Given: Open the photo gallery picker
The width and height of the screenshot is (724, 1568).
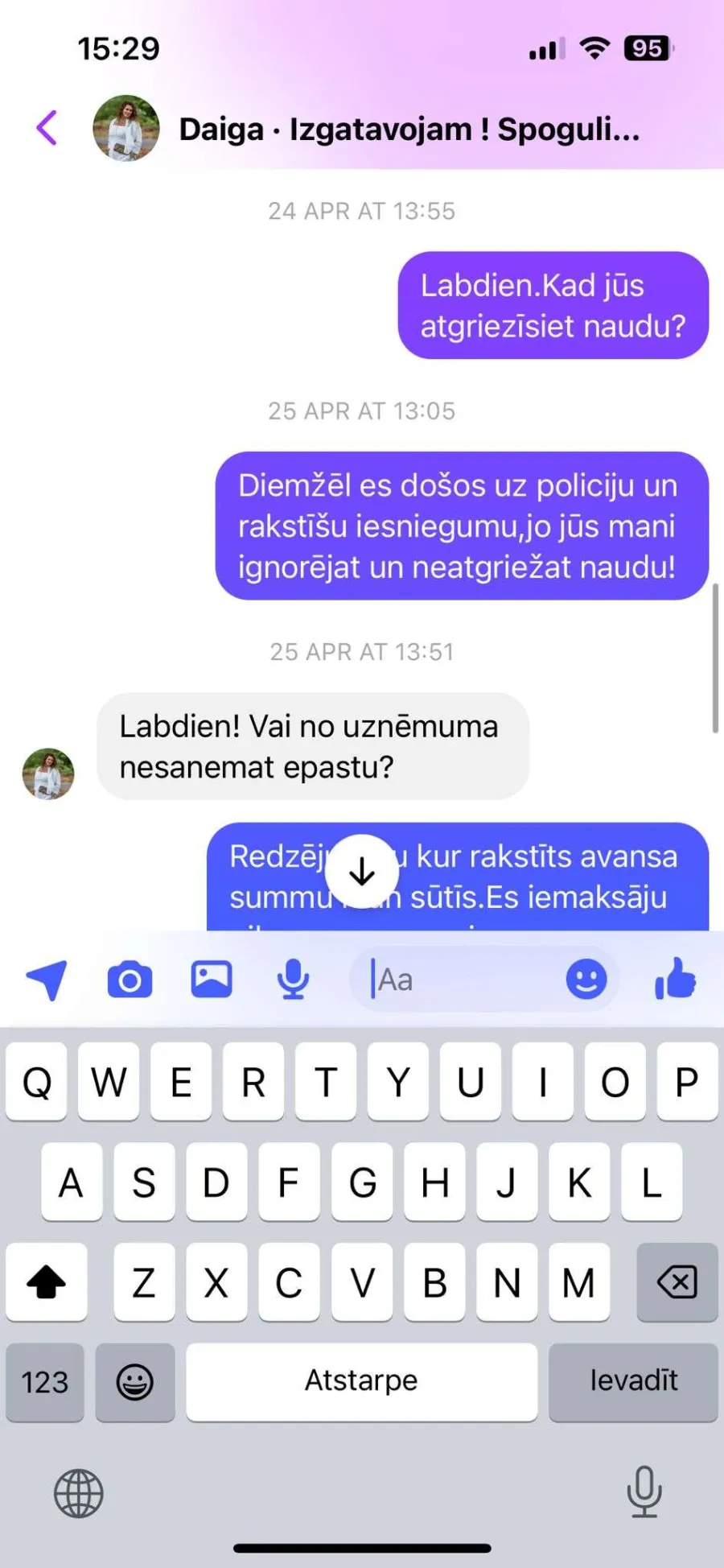Looking at the screenshot, I should tap(212, 979).
